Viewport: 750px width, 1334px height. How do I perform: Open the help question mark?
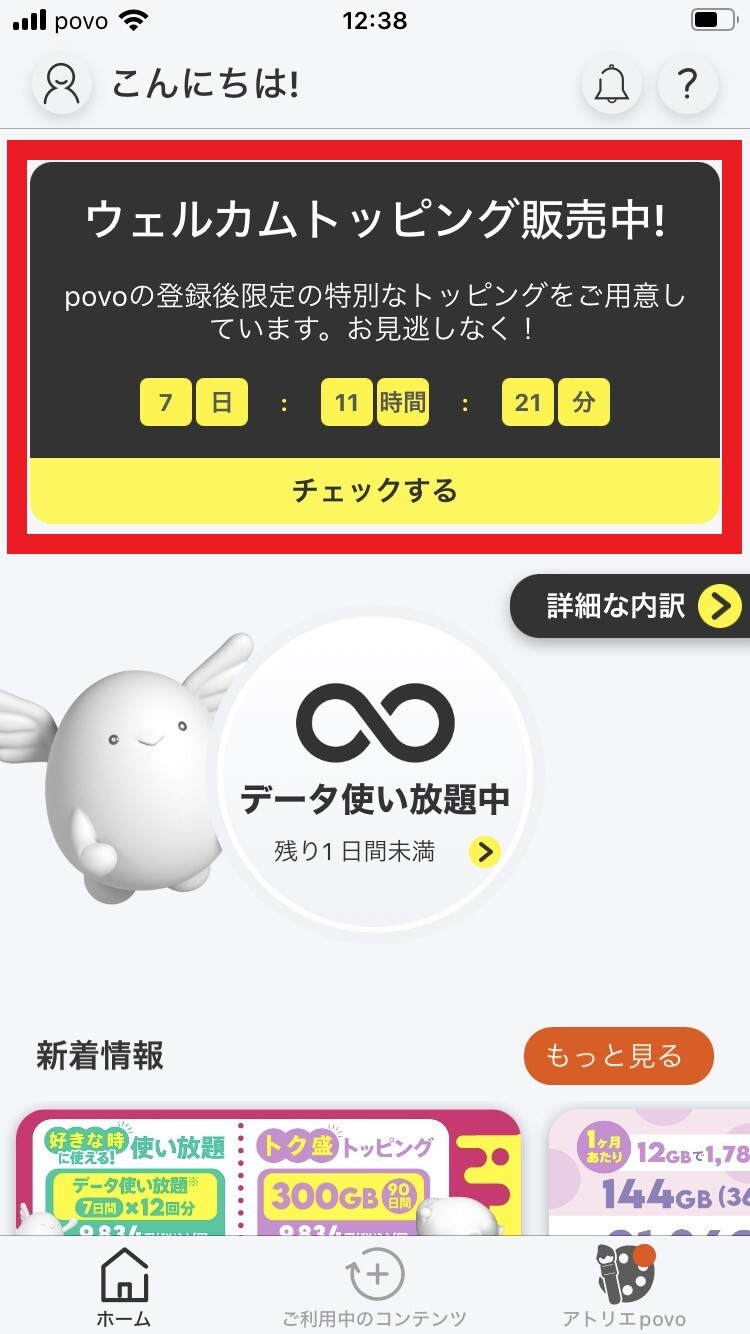[687, 85]
